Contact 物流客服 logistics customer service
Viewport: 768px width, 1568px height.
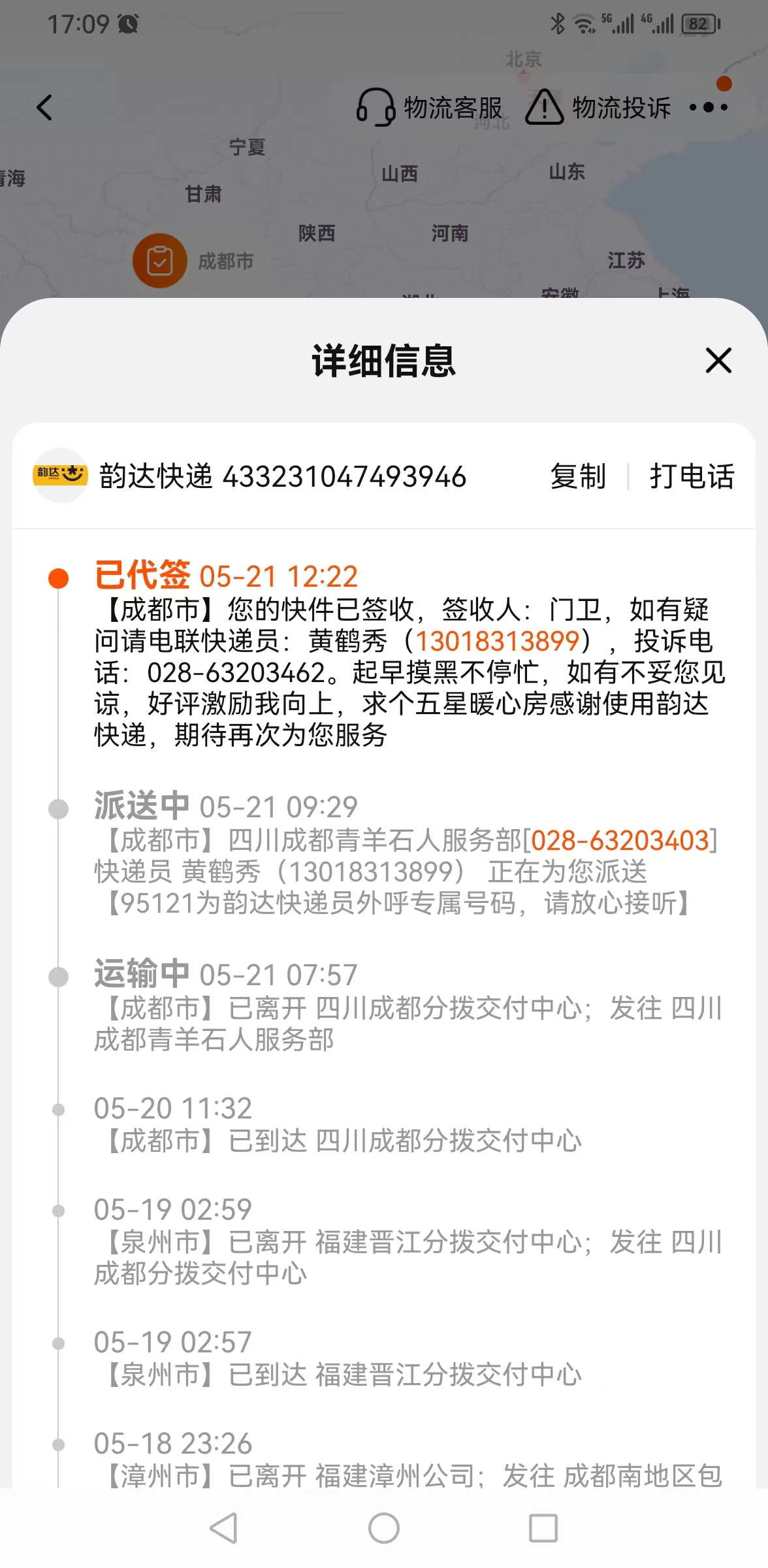pyautogui.click(x=429, y=108)
